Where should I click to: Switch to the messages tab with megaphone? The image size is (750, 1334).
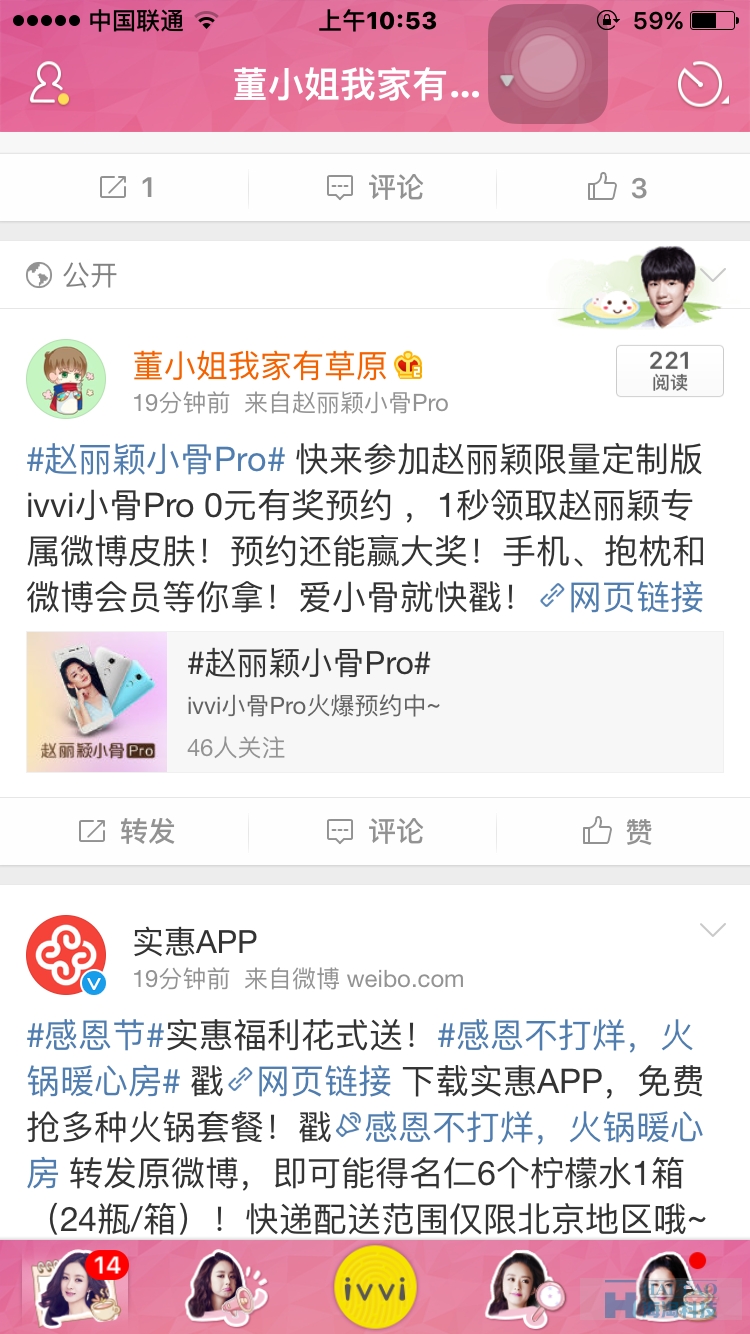225,1286
